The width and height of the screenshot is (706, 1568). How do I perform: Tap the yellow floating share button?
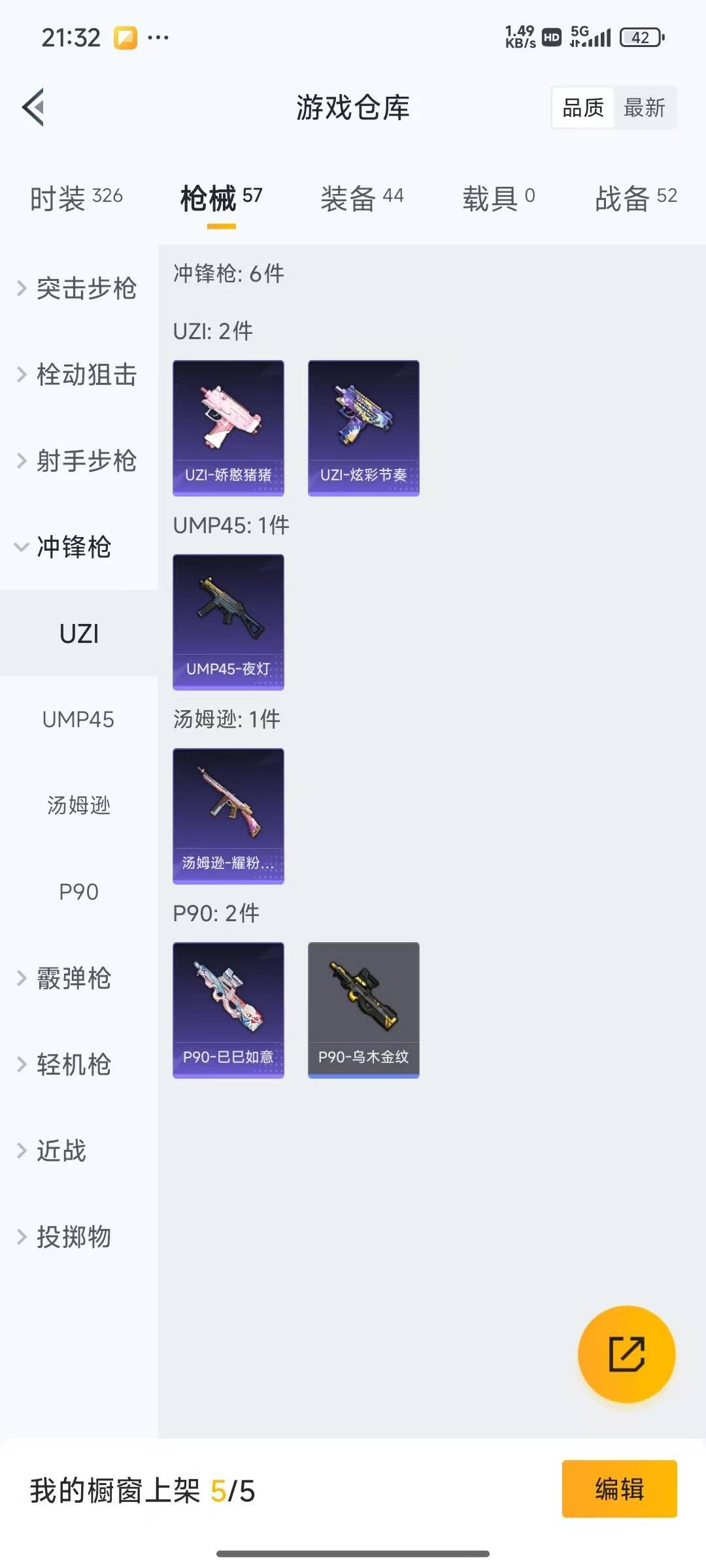(x=626, y=1354)
